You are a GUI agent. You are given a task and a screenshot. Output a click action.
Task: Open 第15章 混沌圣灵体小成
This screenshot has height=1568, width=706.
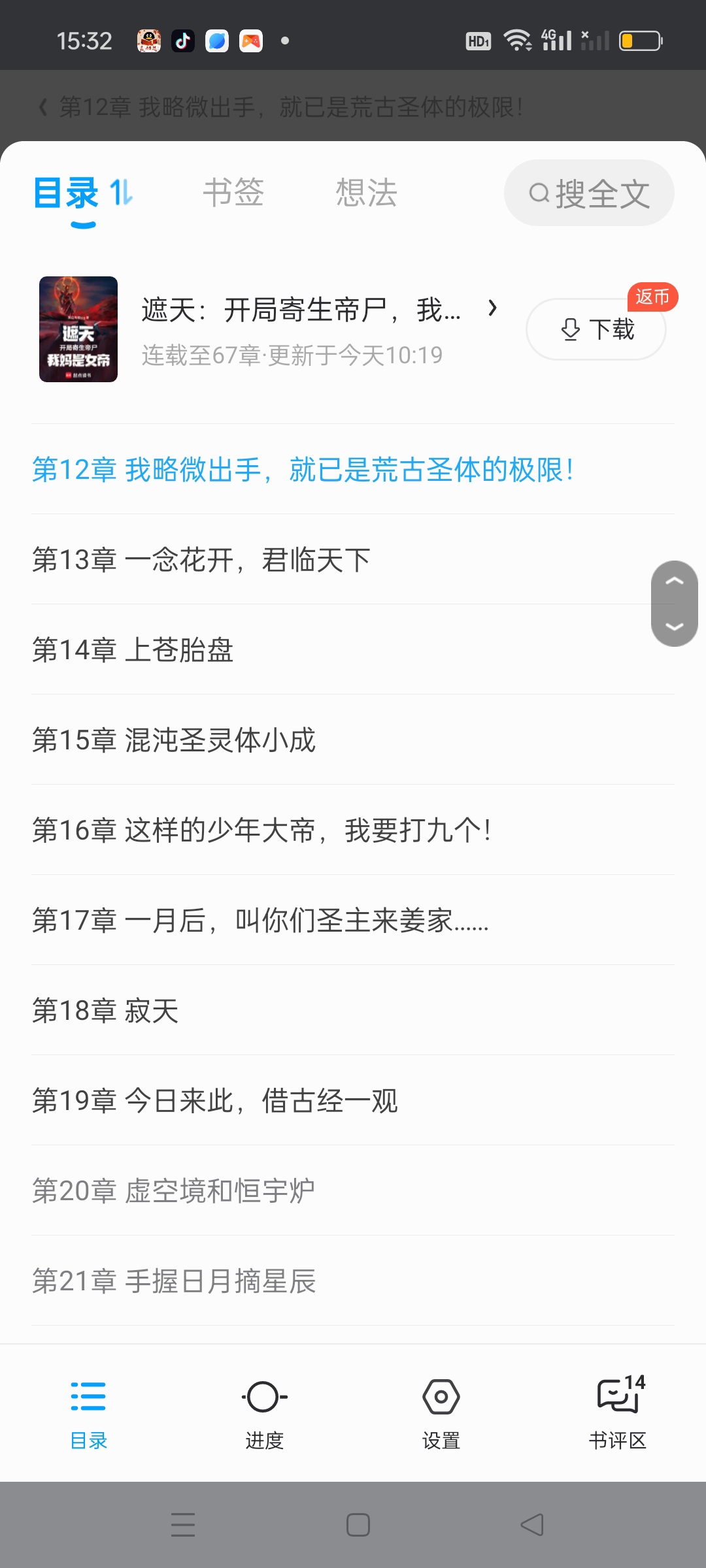pos(353,740)
